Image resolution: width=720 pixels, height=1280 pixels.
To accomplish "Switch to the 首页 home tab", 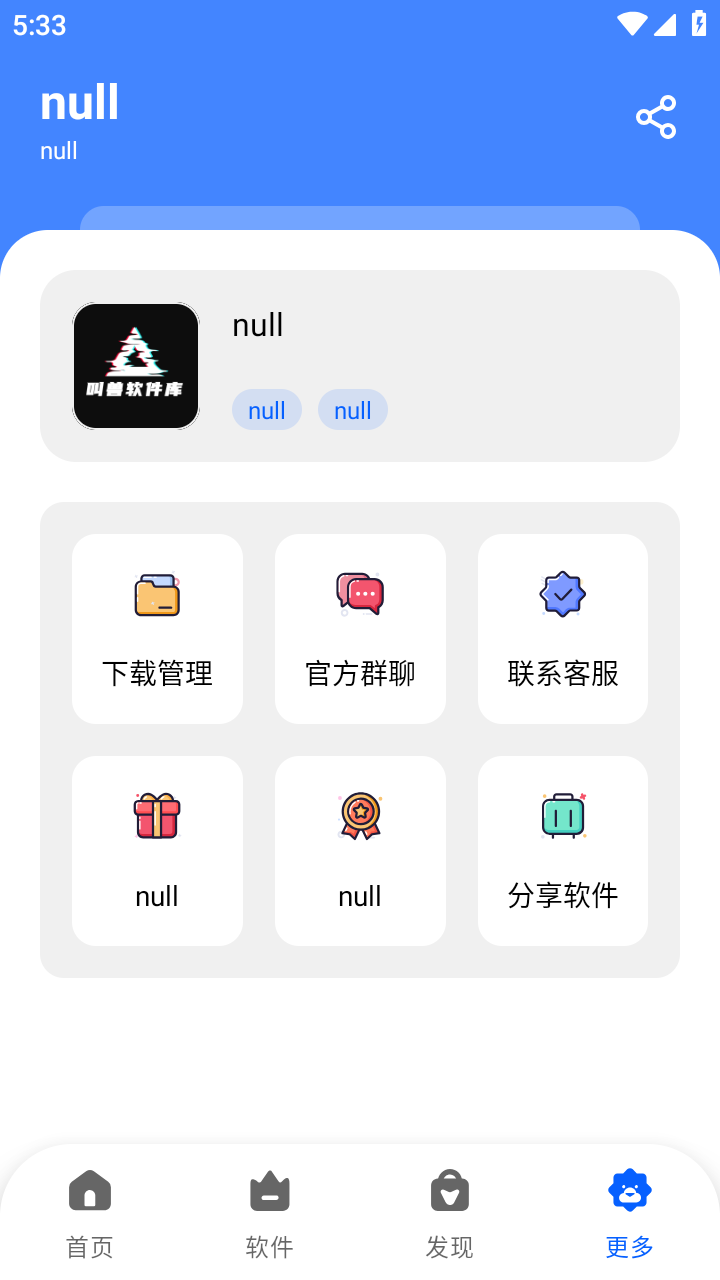I will tap(90, 1212).
